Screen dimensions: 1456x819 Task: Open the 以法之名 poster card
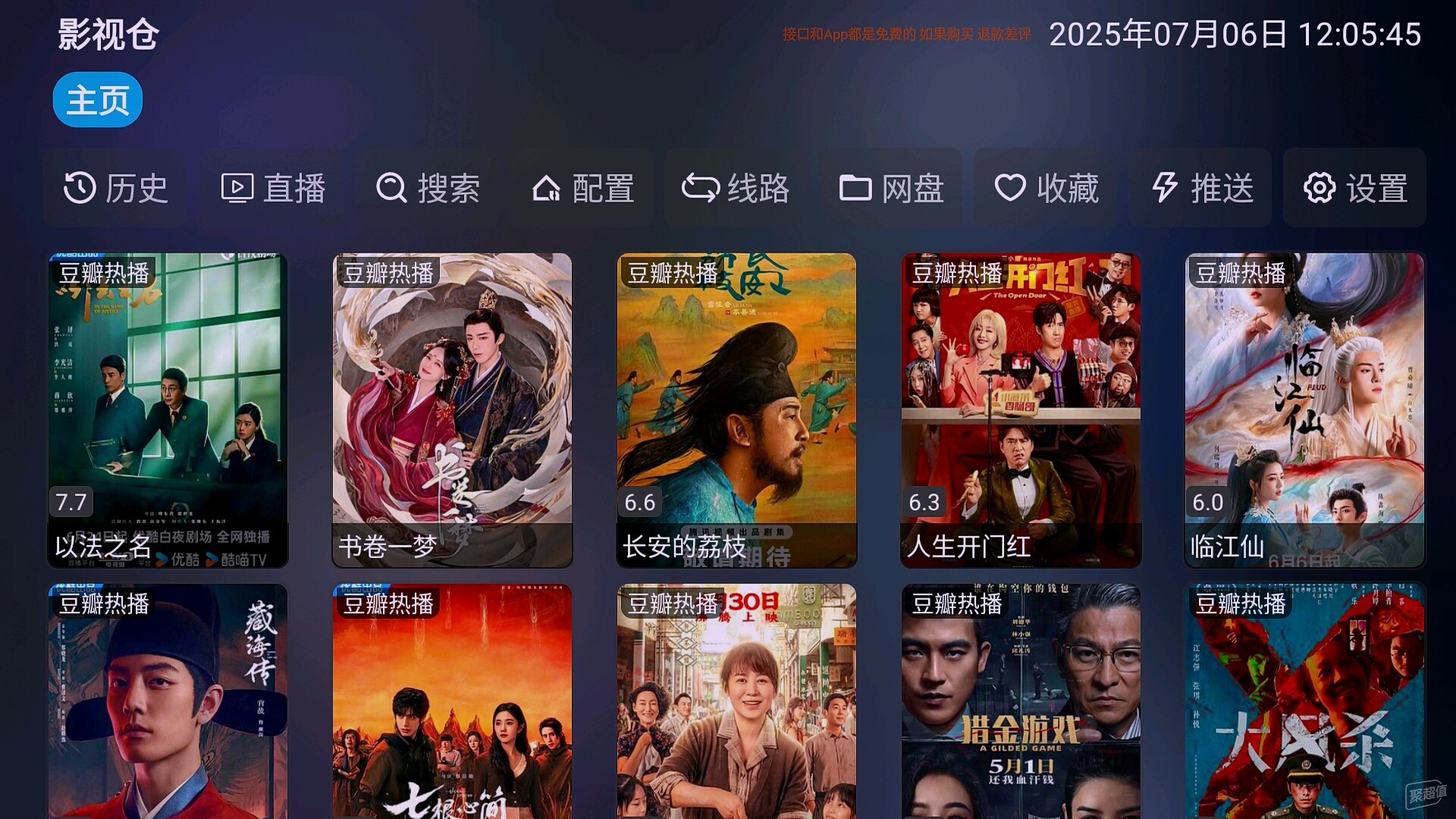(168, 409)
